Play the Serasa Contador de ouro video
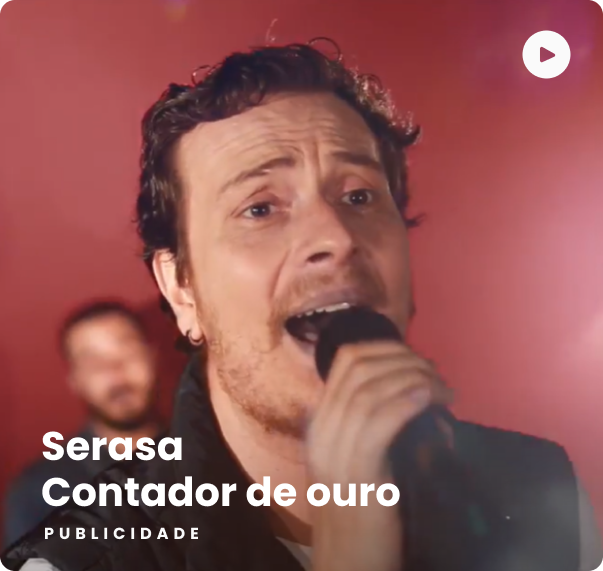The image size is (603, 571). [x=546, y=55]
